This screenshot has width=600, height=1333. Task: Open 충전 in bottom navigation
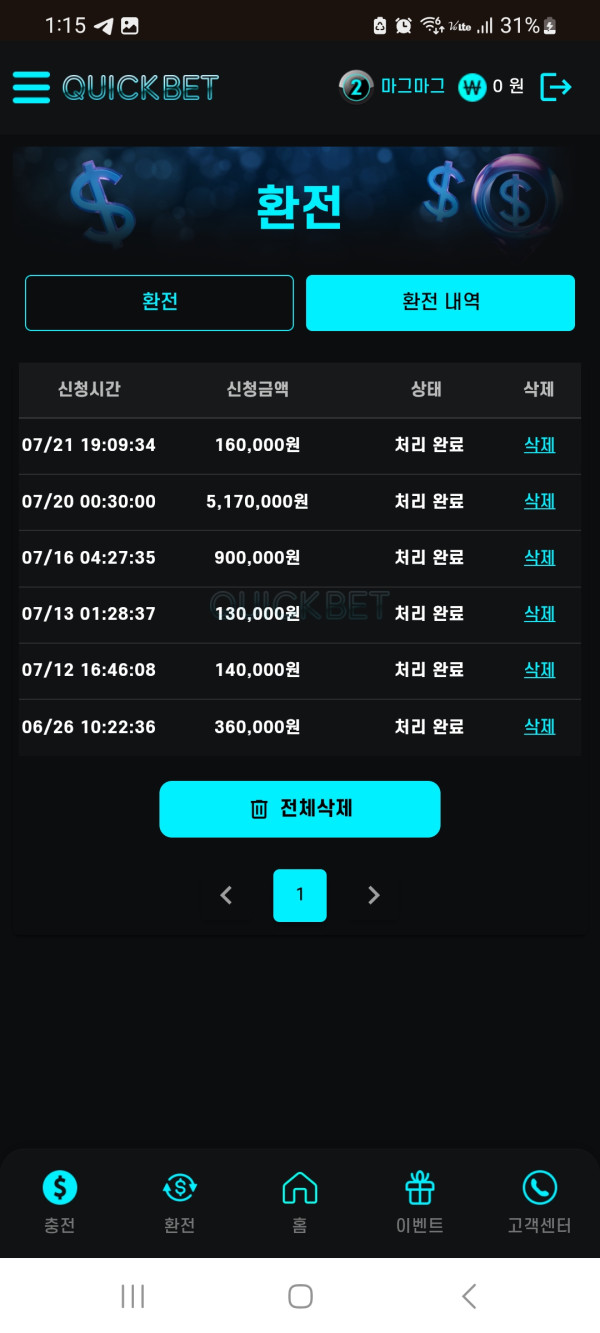(x=60, y=1203)
